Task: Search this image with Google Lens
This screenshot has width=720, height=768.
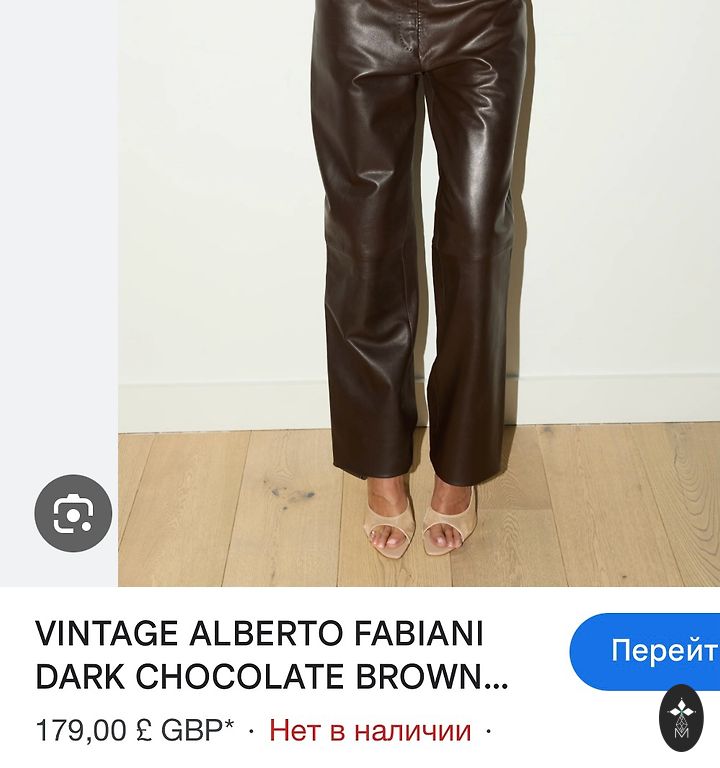Action: point(73,513)
